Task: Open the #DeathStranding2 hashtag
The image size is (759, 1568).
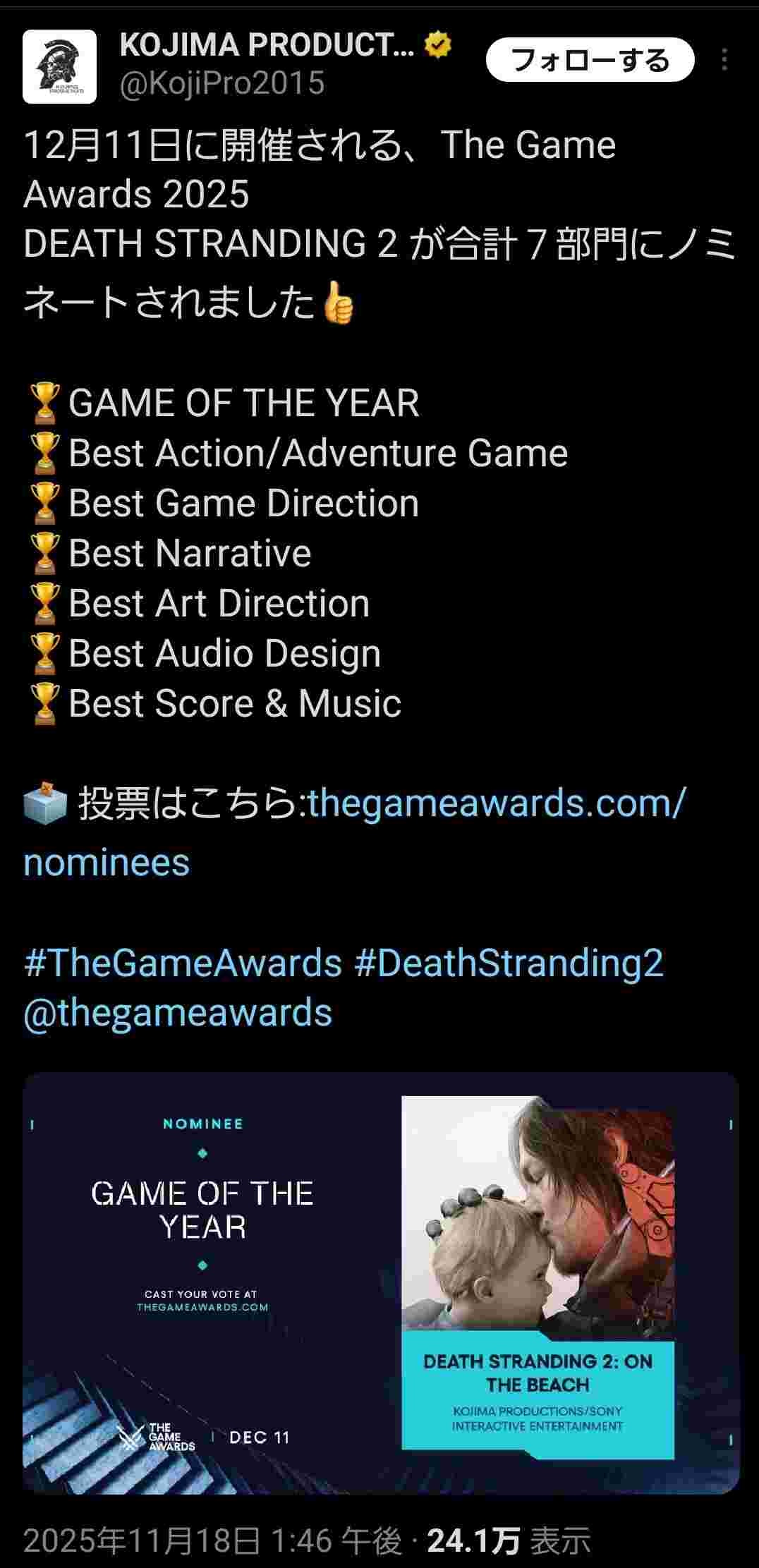Action: (x=509, y=963)
